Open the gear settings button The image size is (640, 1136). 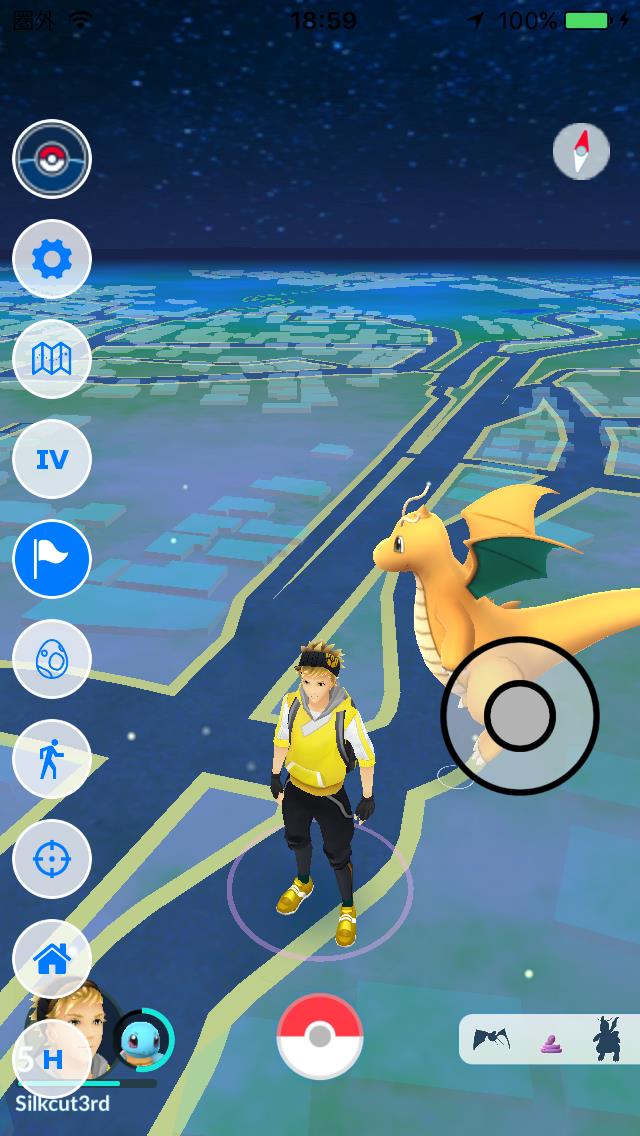point(52,260)
